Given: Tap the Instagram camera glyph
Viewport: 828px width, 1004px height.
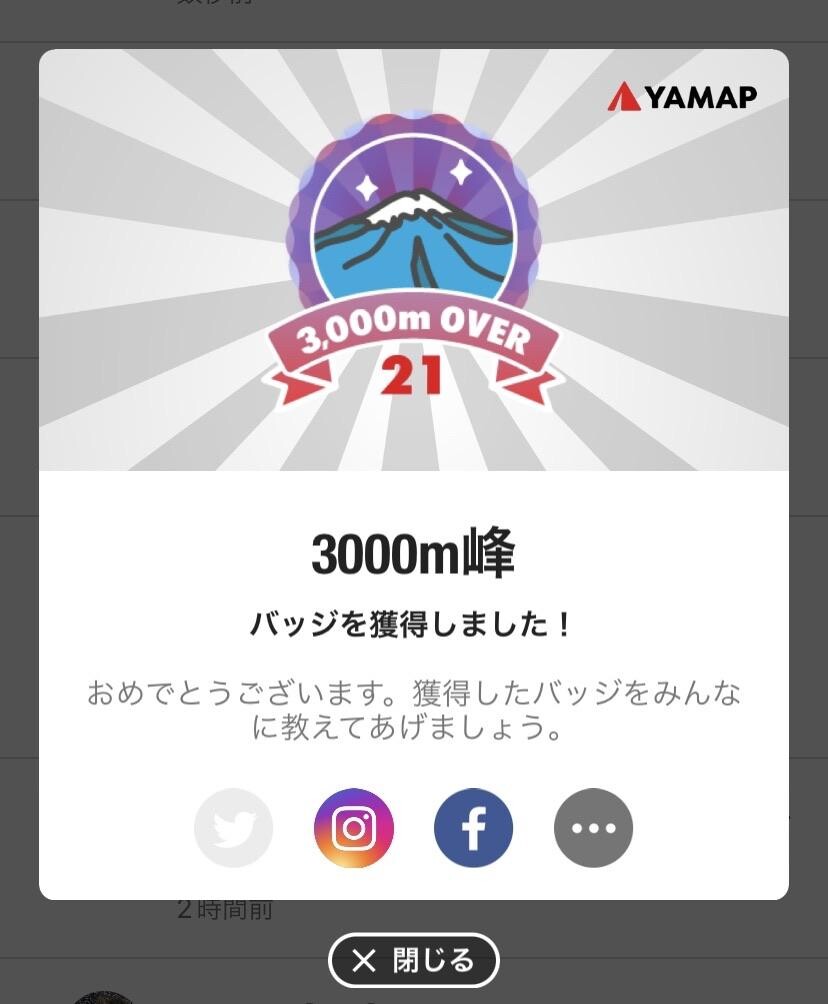Looking at the screenshot, I should point(354,828).
